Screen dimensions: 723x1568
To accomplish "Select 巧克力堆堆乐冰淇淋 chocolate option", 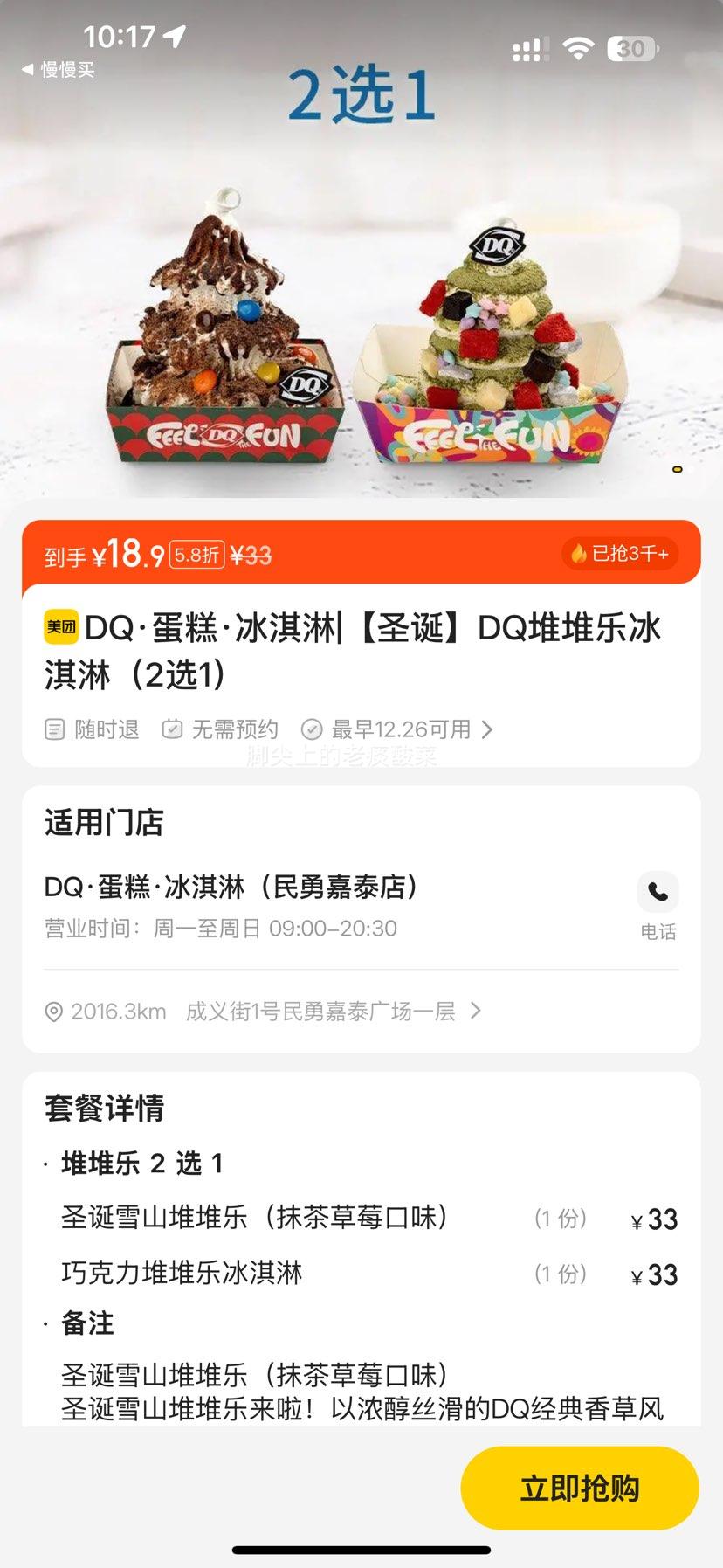I will pyautogui.click(x=183, y=1274).
